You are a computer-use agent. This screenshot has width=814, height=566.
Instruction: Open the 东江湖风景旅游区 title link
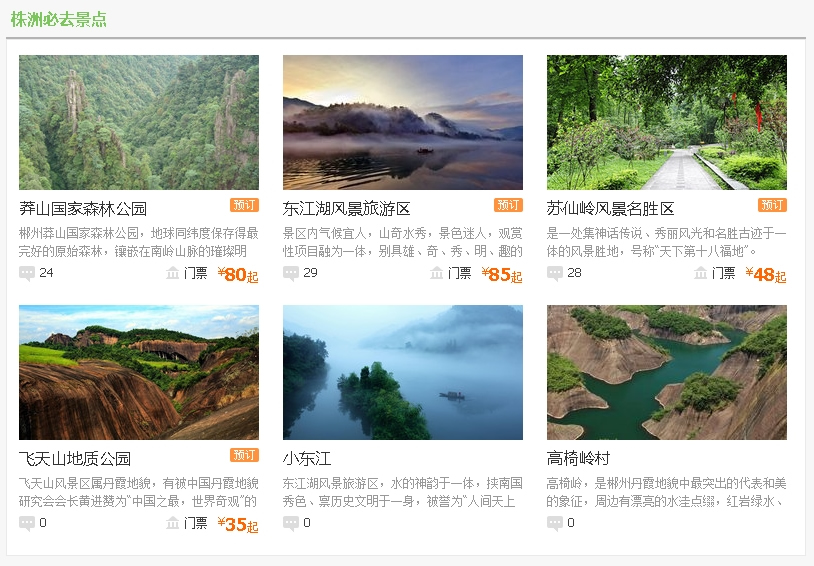[x=347, y=209]
